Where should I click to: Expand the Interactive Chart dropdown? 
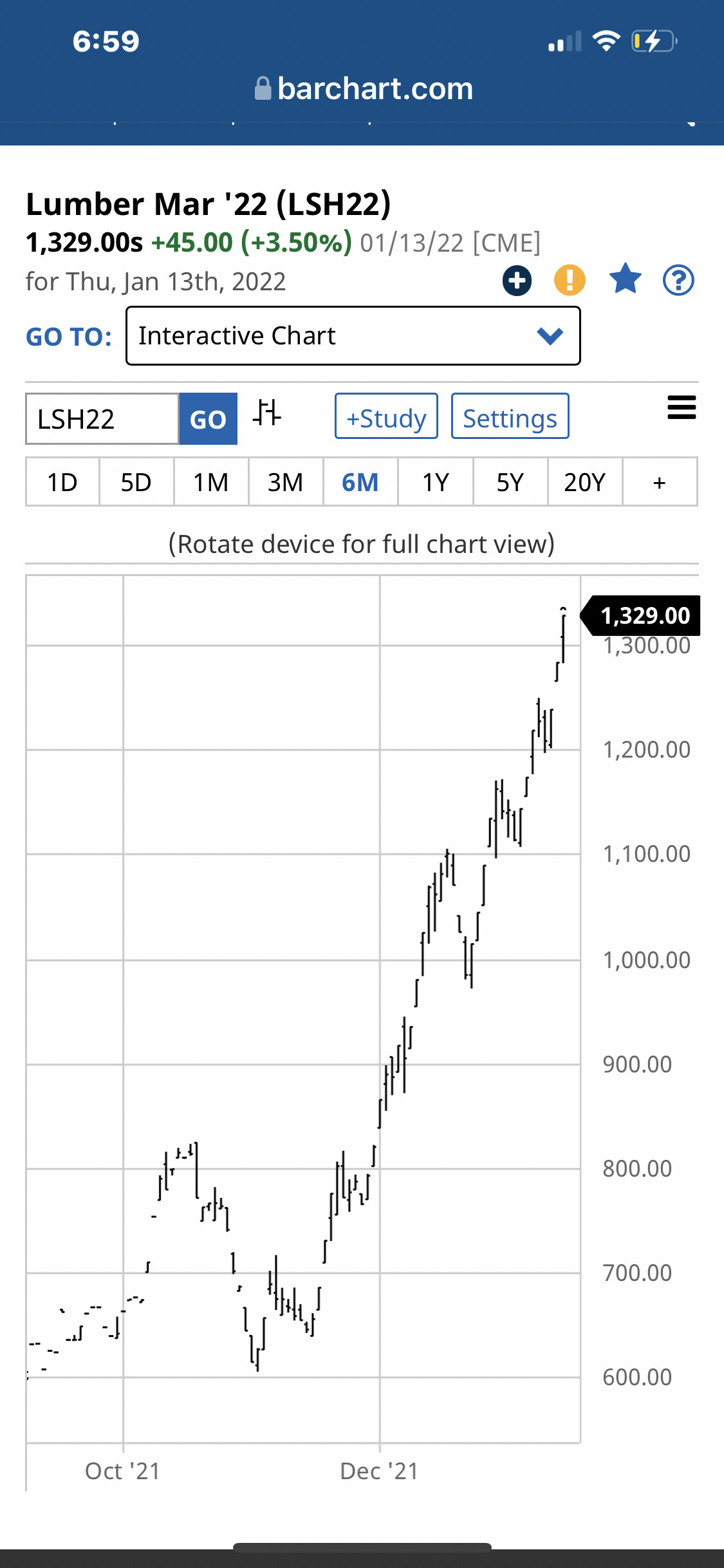pyautogui.click(x=353, y=336)
